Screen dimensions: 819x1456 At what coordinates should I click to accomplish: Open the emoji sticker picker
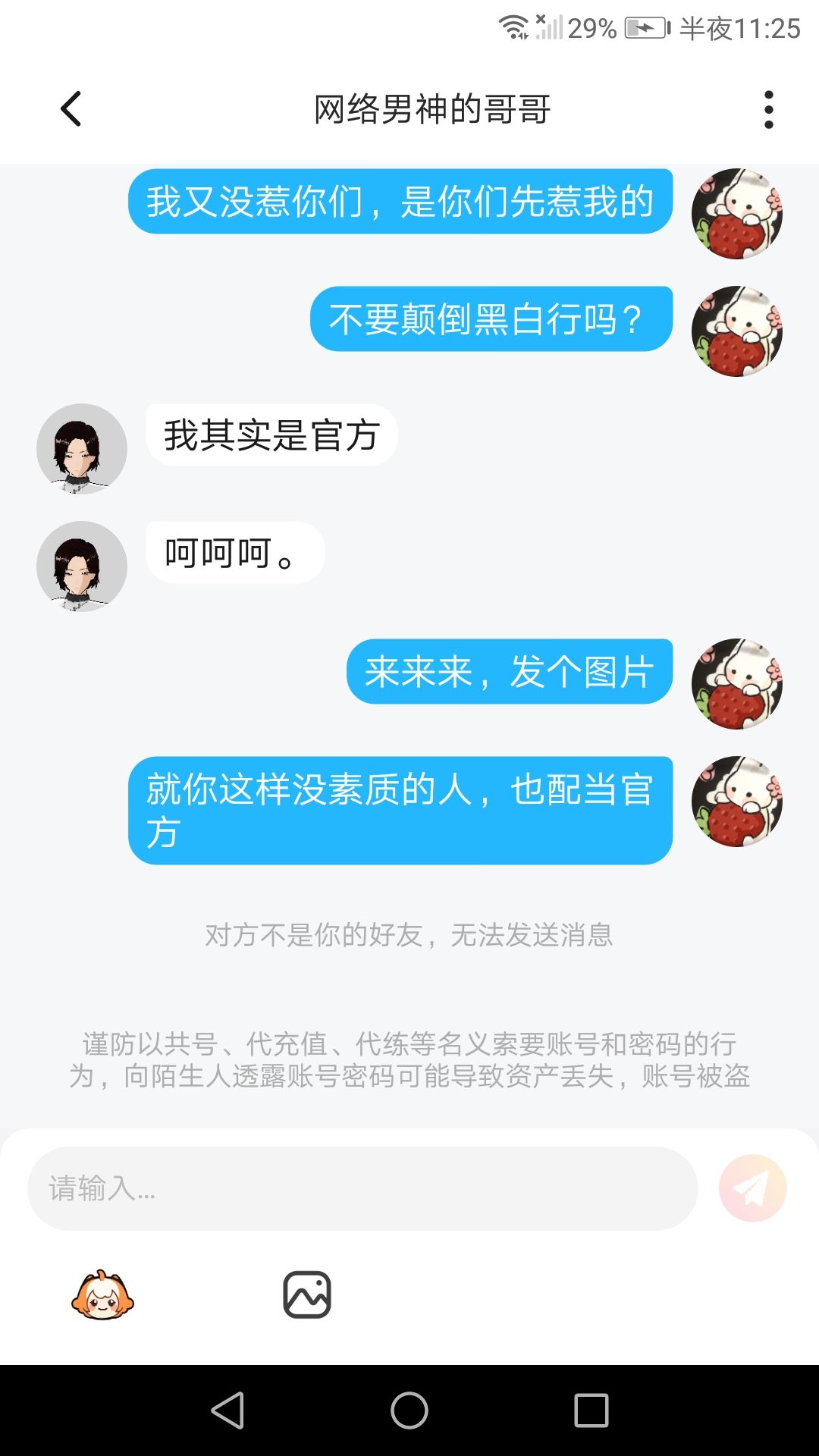point(102,1295)
